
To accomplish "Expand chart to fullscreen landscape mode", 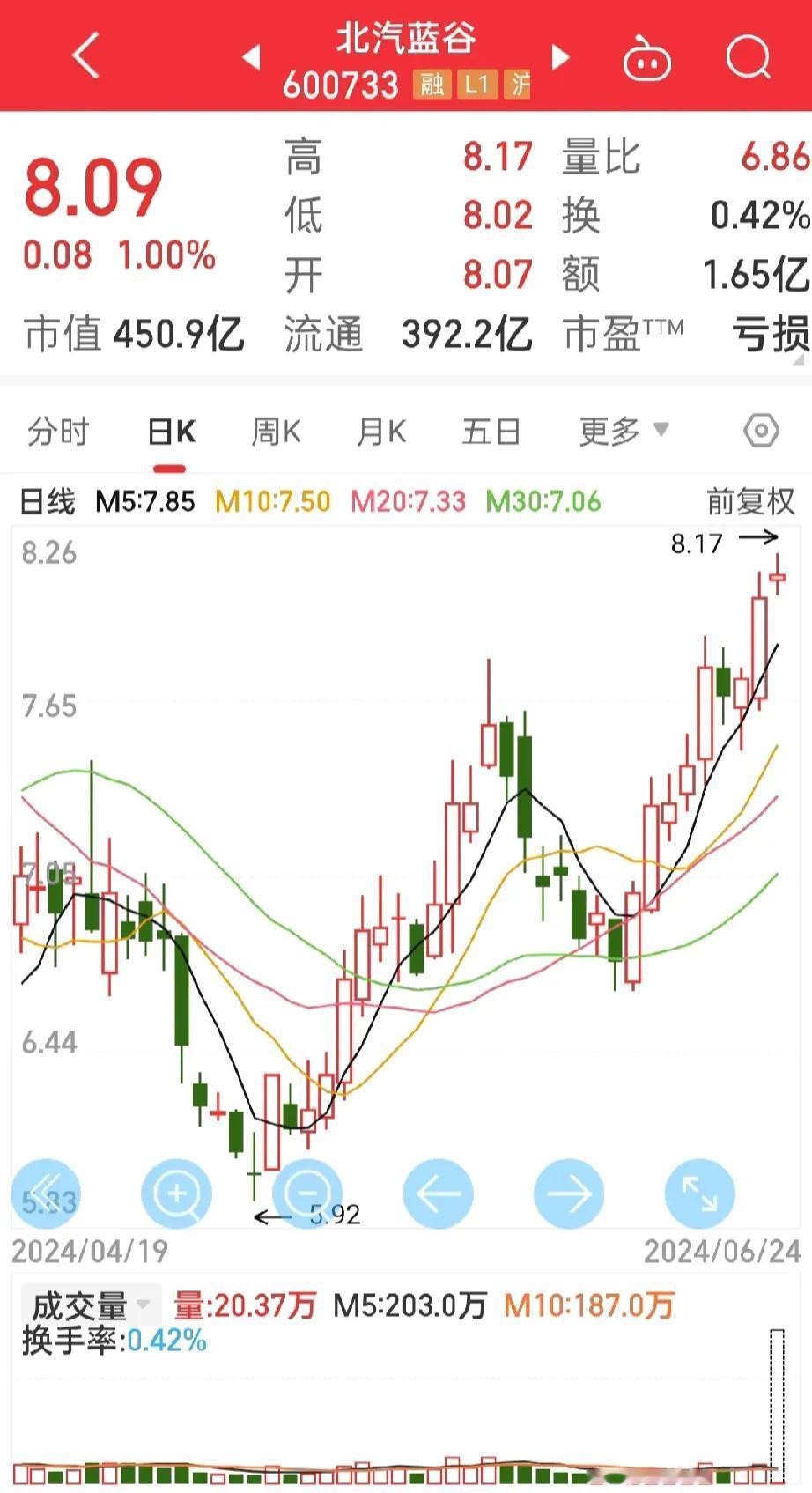I will pos(700,1194).
